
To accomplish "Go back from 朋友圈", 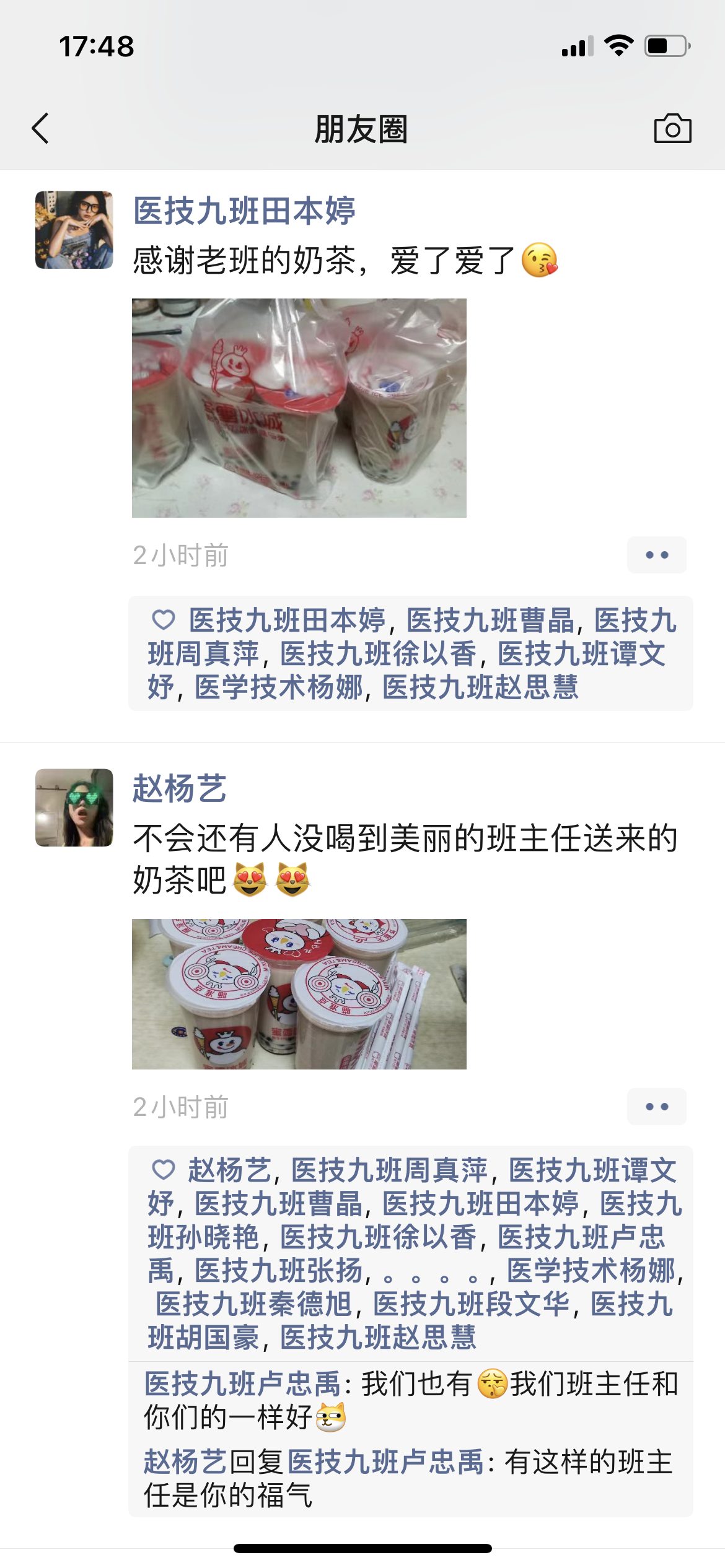I will pos(41,129).
